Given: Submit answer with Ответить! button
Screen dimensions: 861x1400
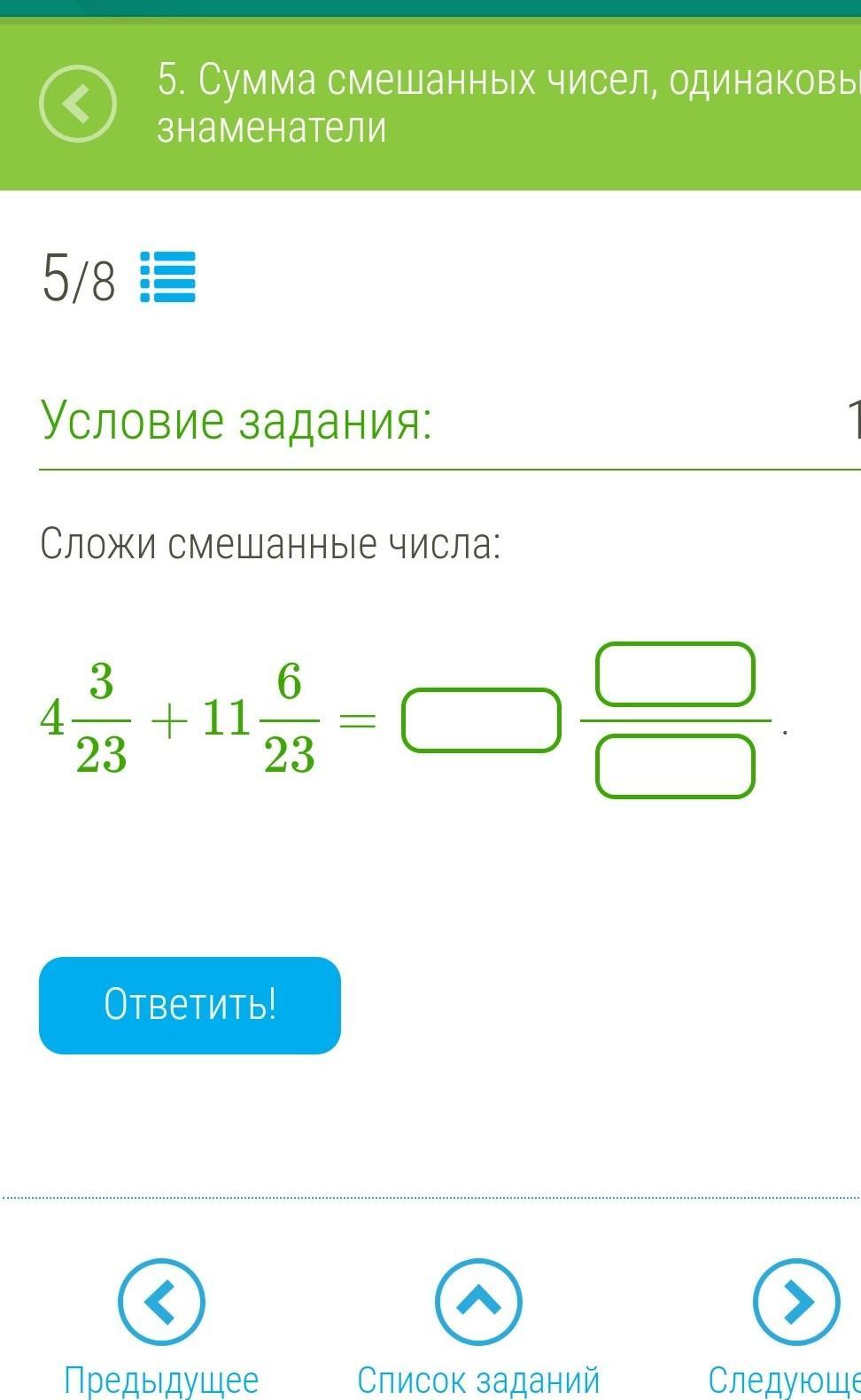Looking at the screenshot, I should [x=190, y=1005].
